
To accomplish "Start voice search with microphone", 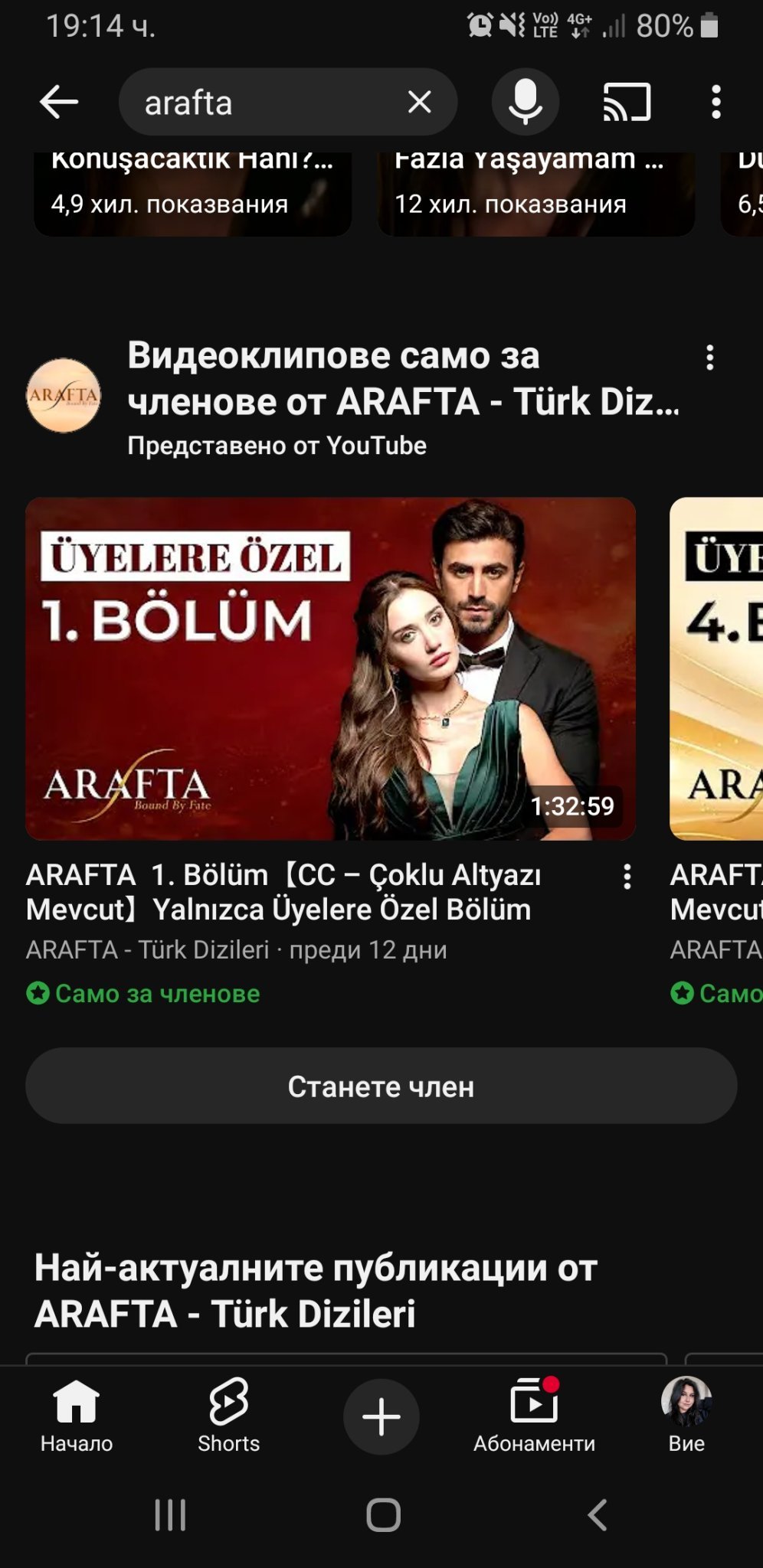I will pos(525,102).
